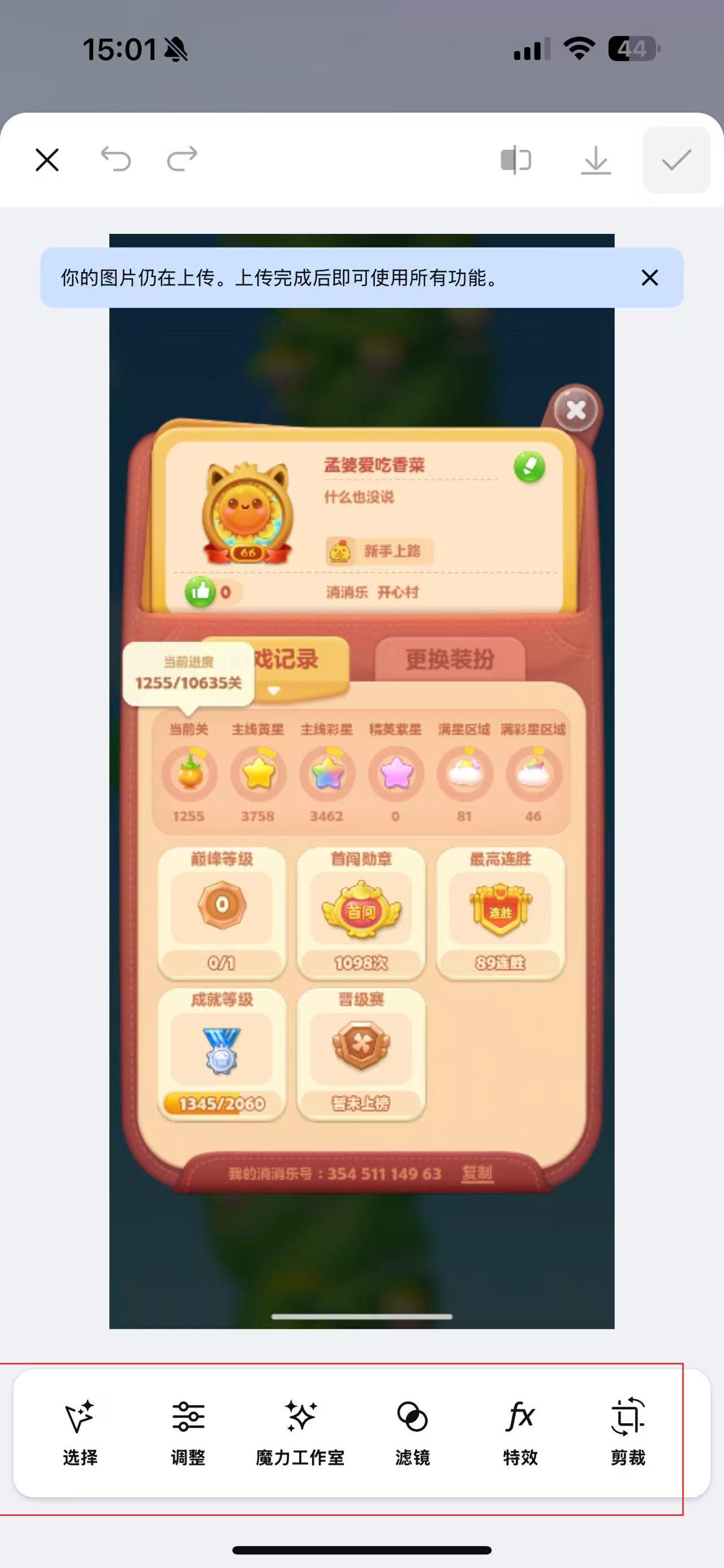This screenshot has height=1568, width=724.
Task: Open the 调整 adjustments tool
Action: coord(188,1432)
